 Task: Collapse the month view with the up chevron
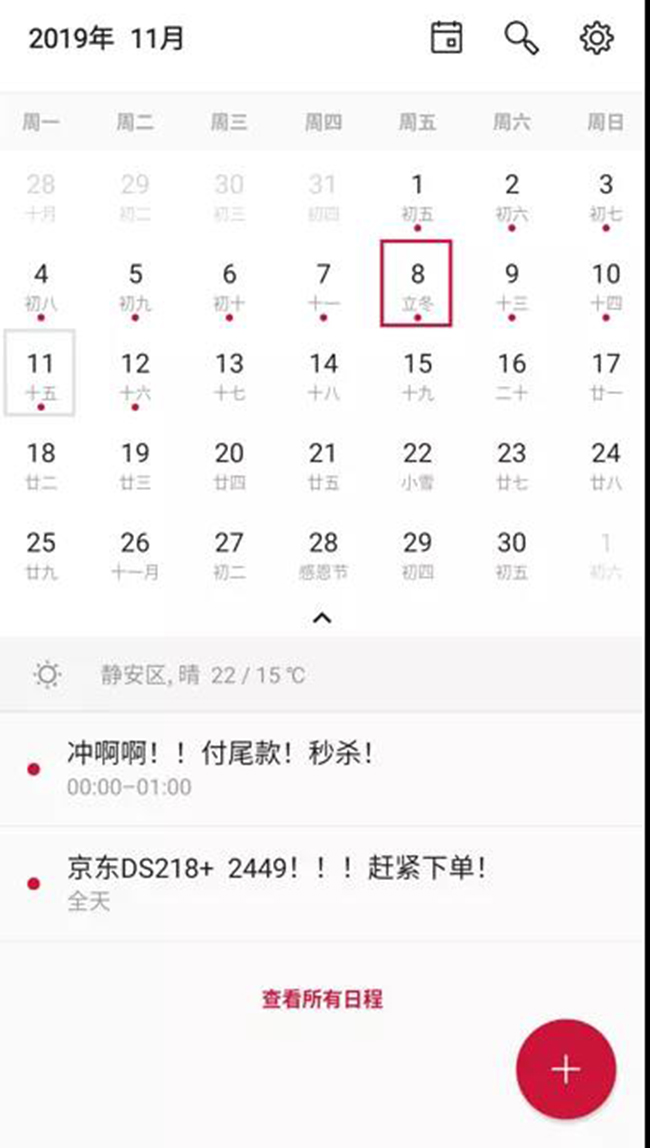(x=322, y=619)
